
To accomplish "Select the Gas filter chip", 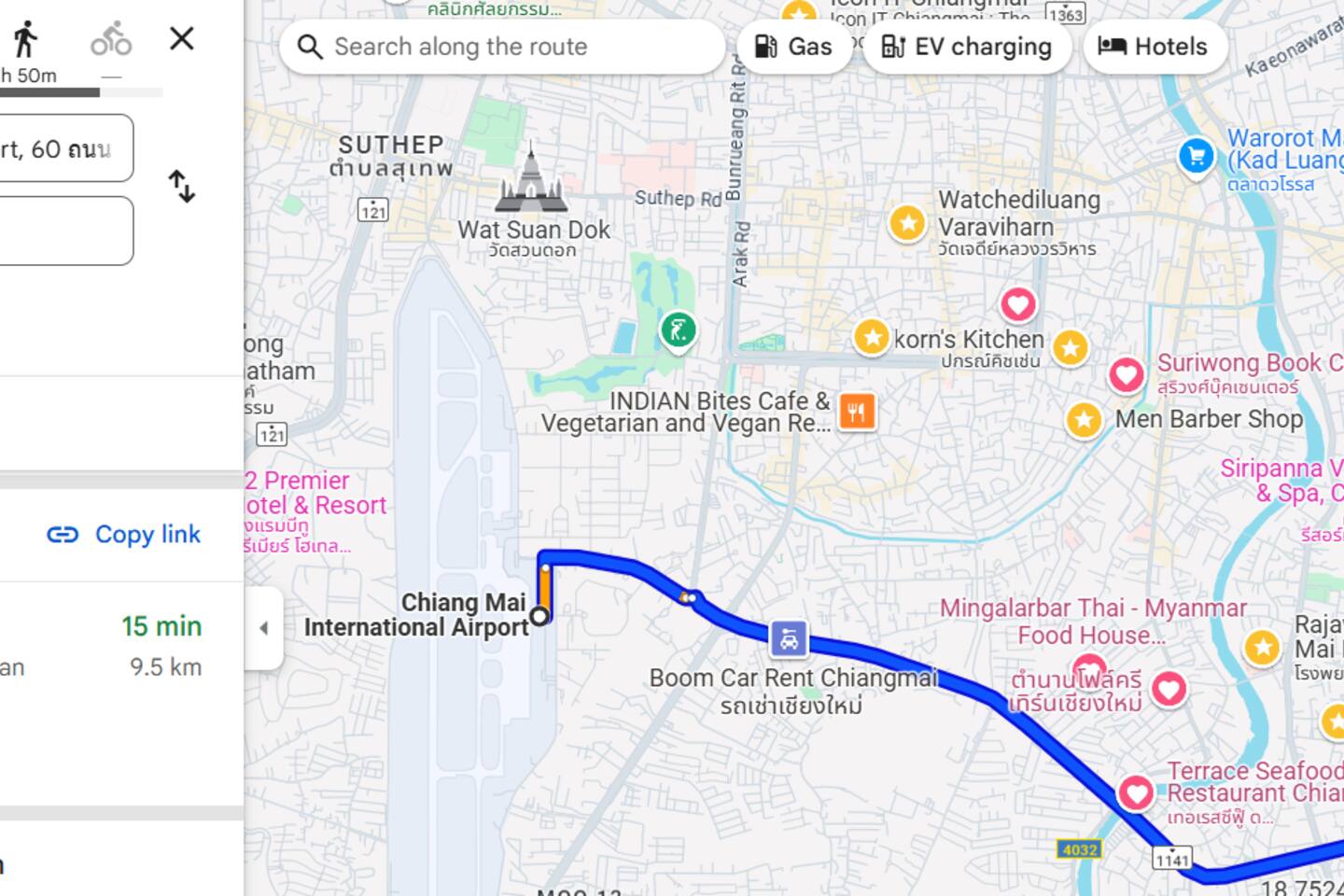I will pyautogui.click(x=793, y=47).
